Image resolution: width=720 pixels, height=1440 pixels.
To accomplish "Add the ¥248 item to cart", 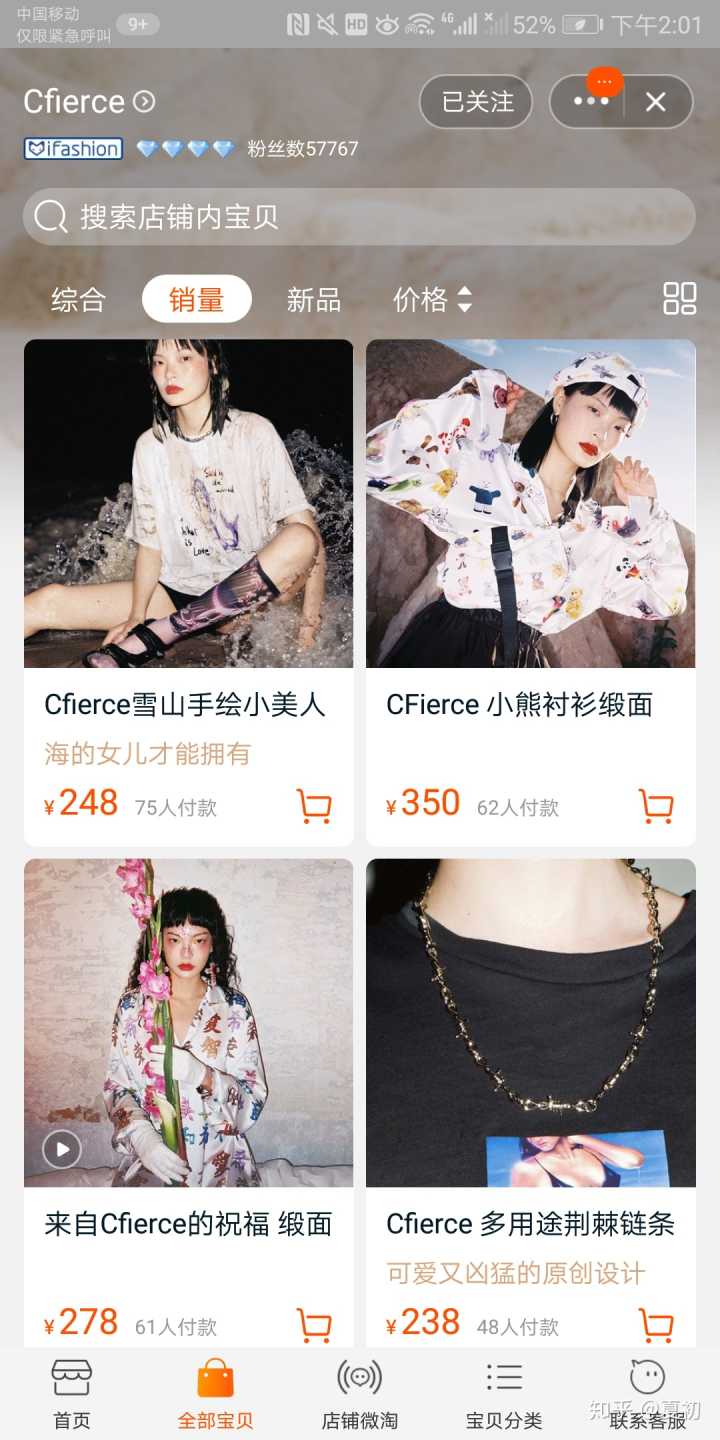I will click(314, 806).
